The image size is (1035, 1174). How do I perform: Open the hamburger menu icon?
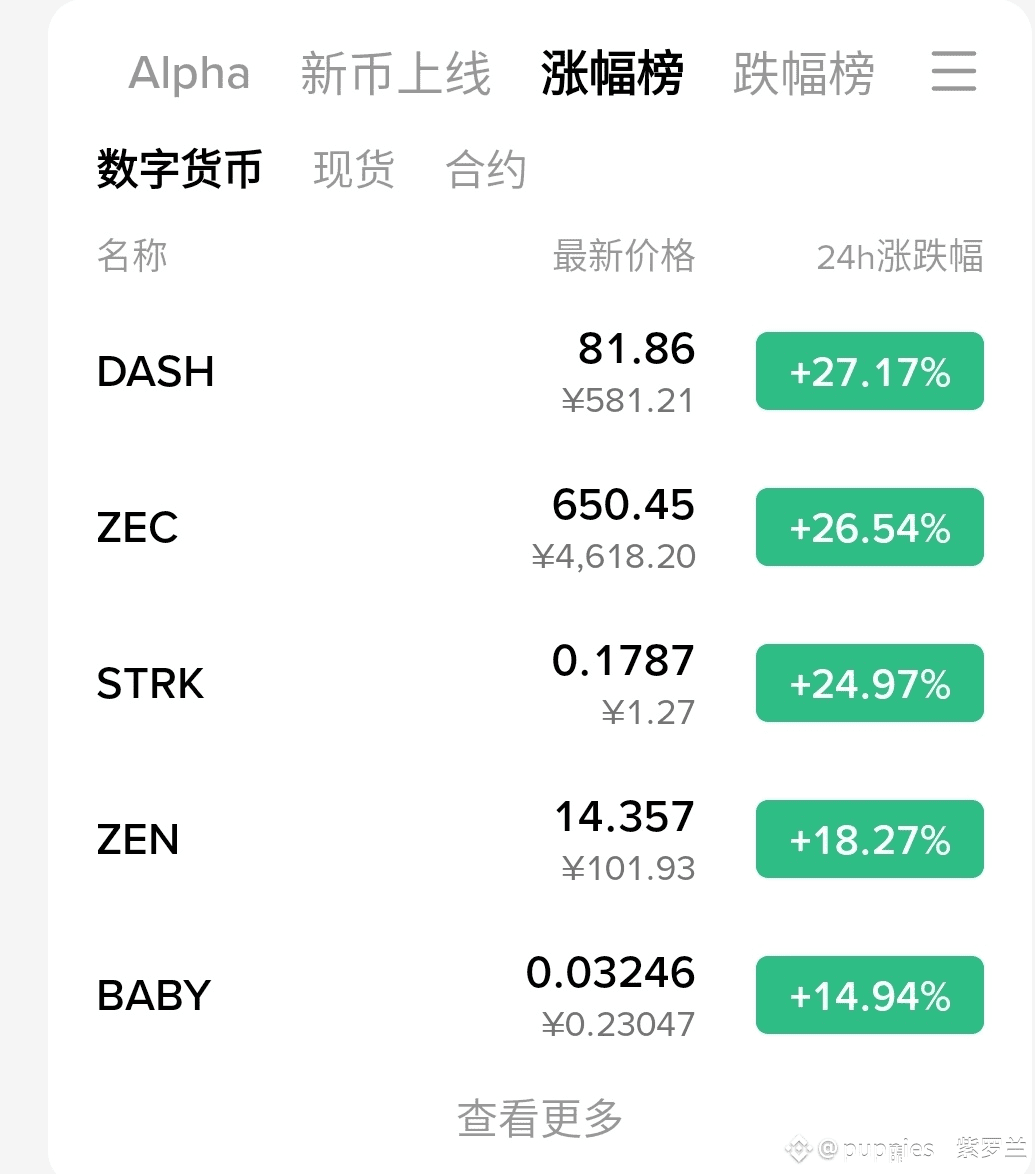click(x=953, y=72)
